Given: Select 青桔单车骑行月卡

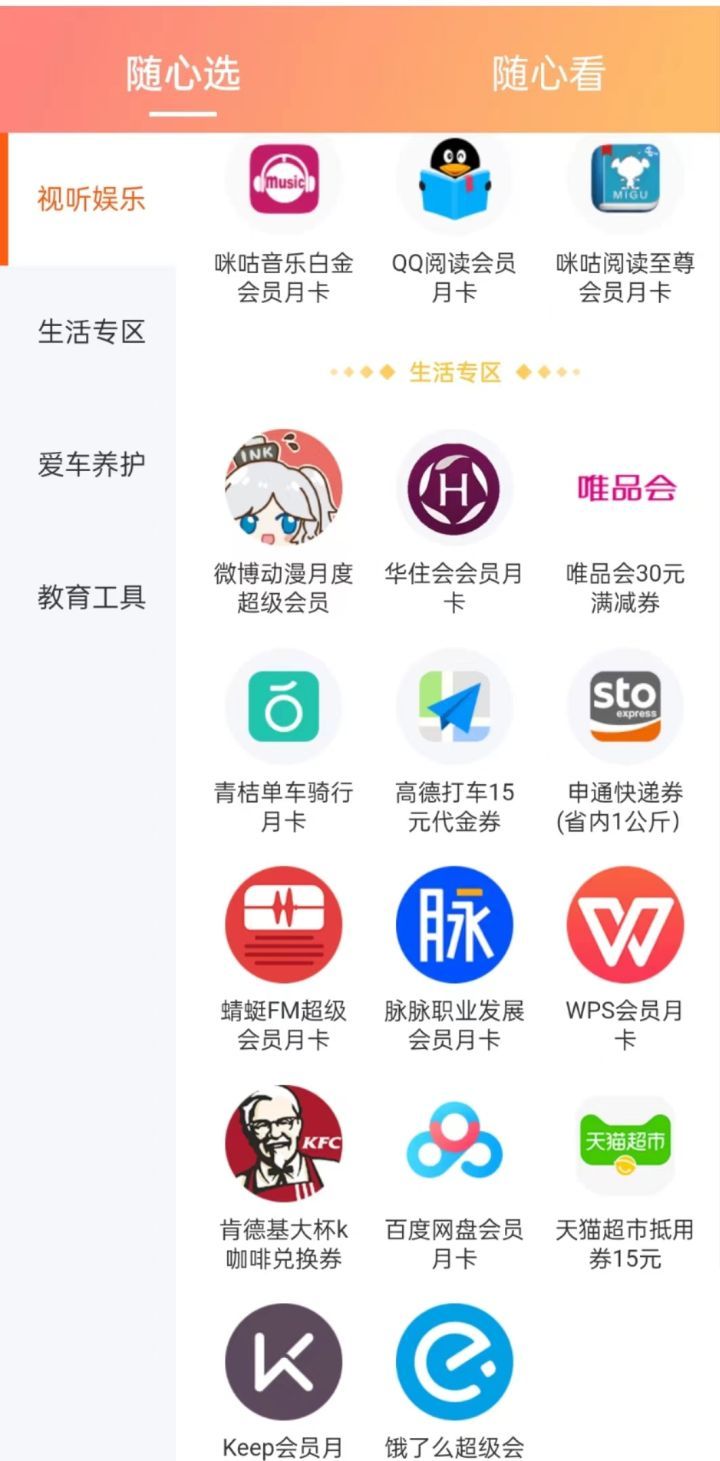Looking at the screenshot, I should pyautogui.click(x=284, y=706).
